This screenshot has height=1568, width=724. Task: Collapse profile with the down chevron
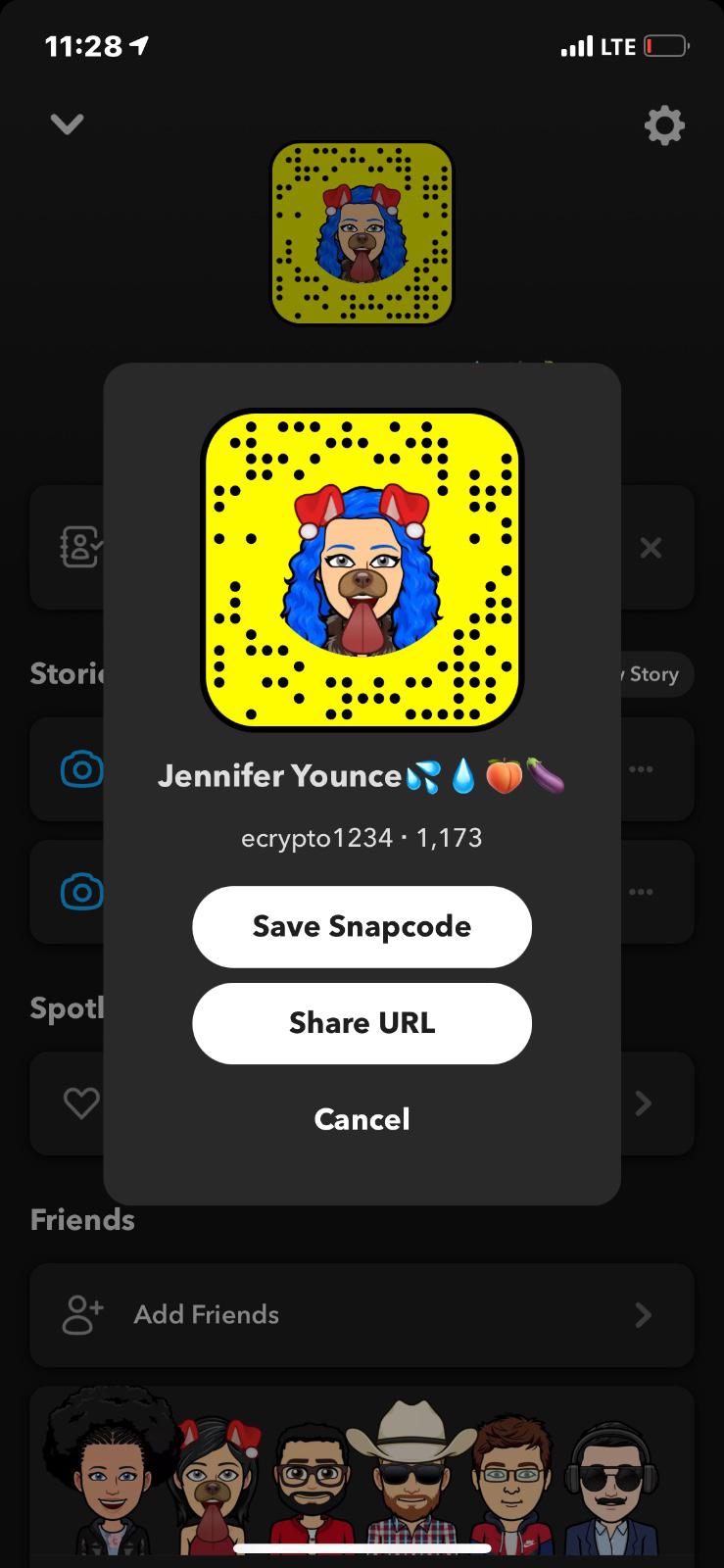point(67,123)
